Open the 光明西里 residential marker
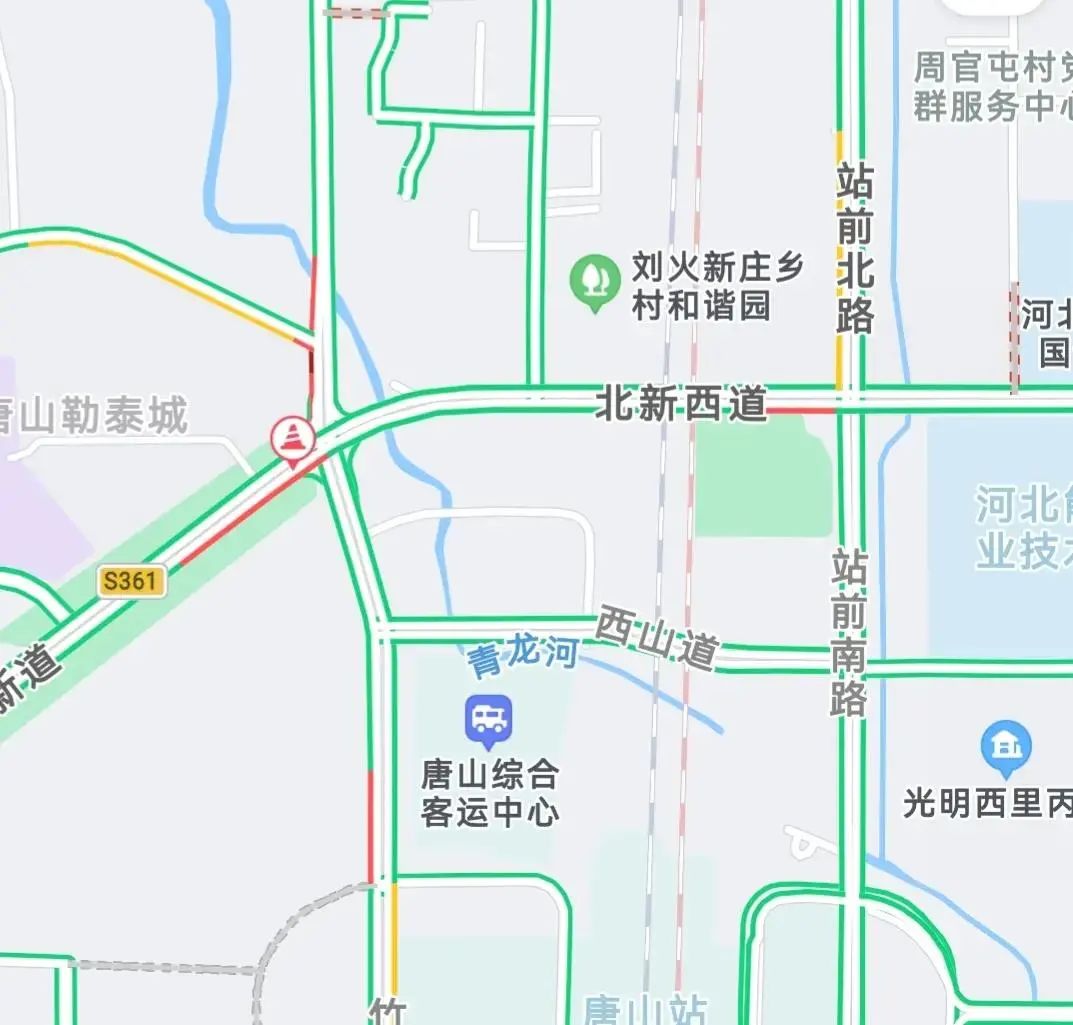This screenshot has width=1073, height=1025. pyautogui.click(x=1006, y=748)
